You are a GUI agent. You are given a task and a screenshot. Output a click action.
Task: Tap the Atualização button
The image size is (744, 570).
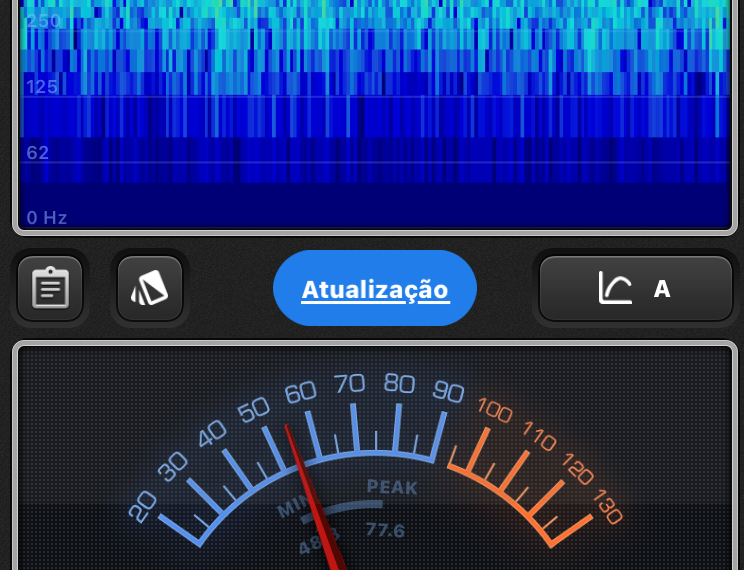click(375, 289)
